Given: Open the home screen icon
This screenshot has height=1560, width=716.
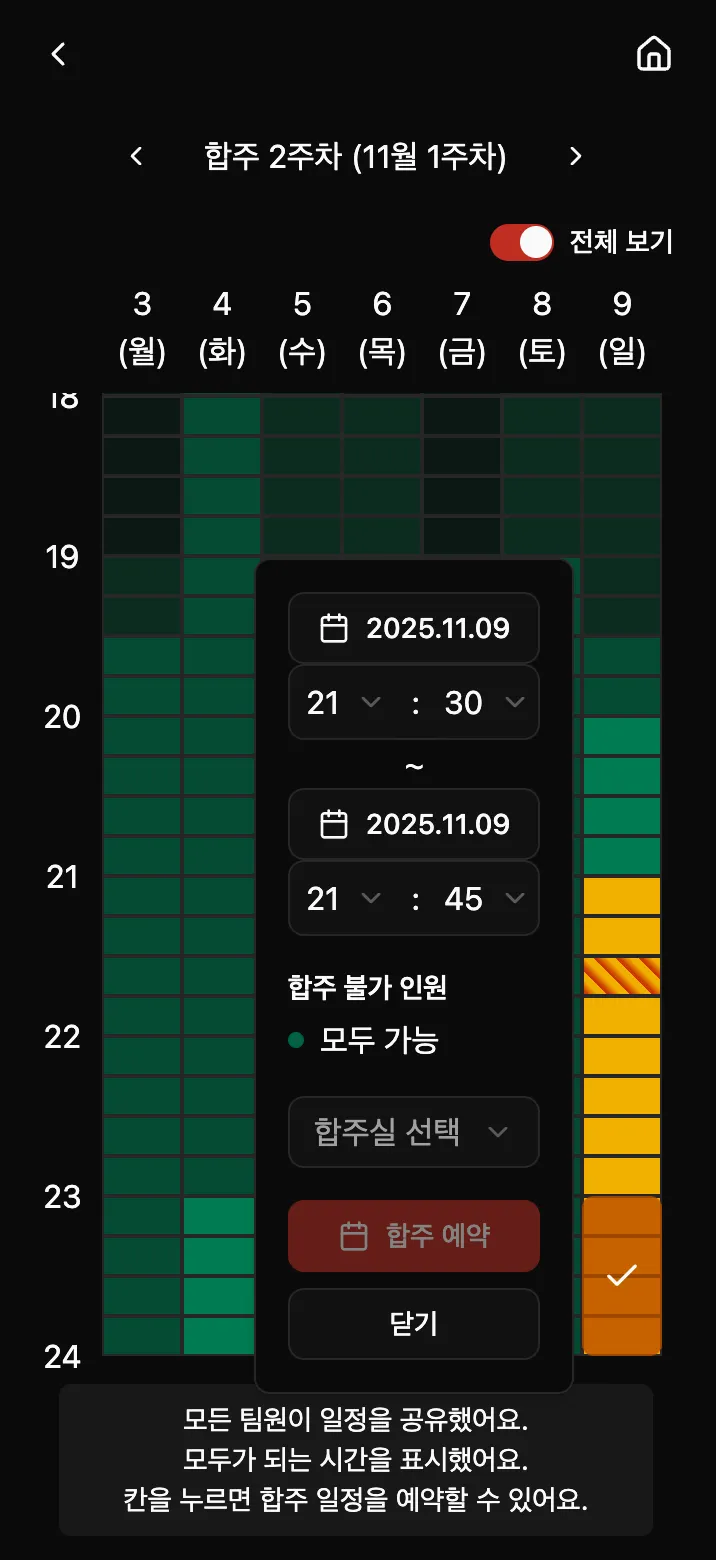Looking at the screenshot, I should coord(654,54).
